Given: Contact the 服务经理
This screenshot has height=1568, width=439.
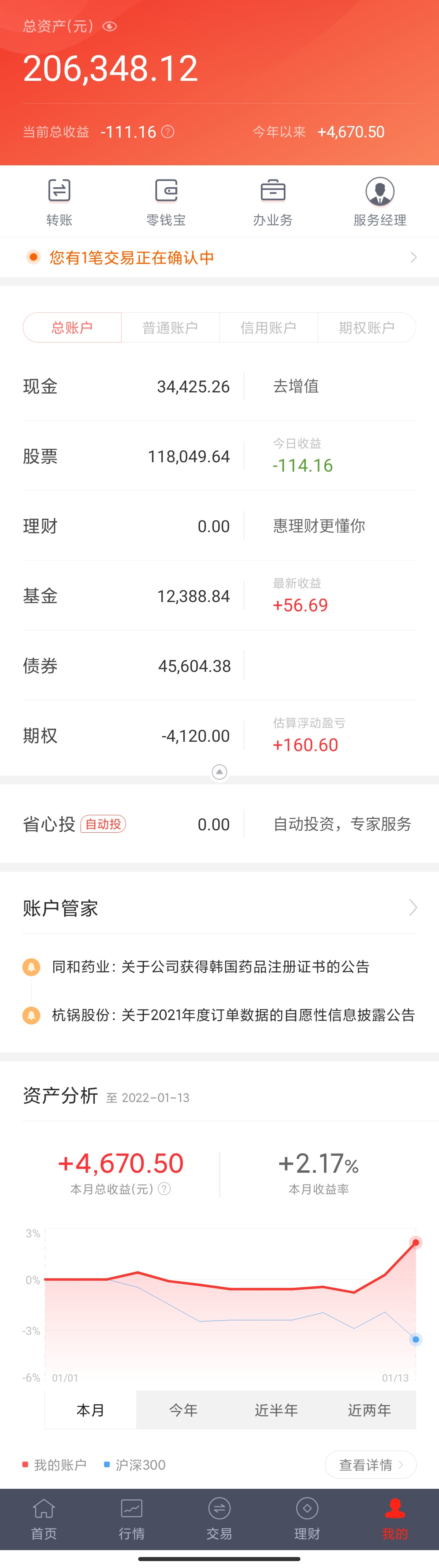Looking at the screenshot, I should [x=379, y=201].
